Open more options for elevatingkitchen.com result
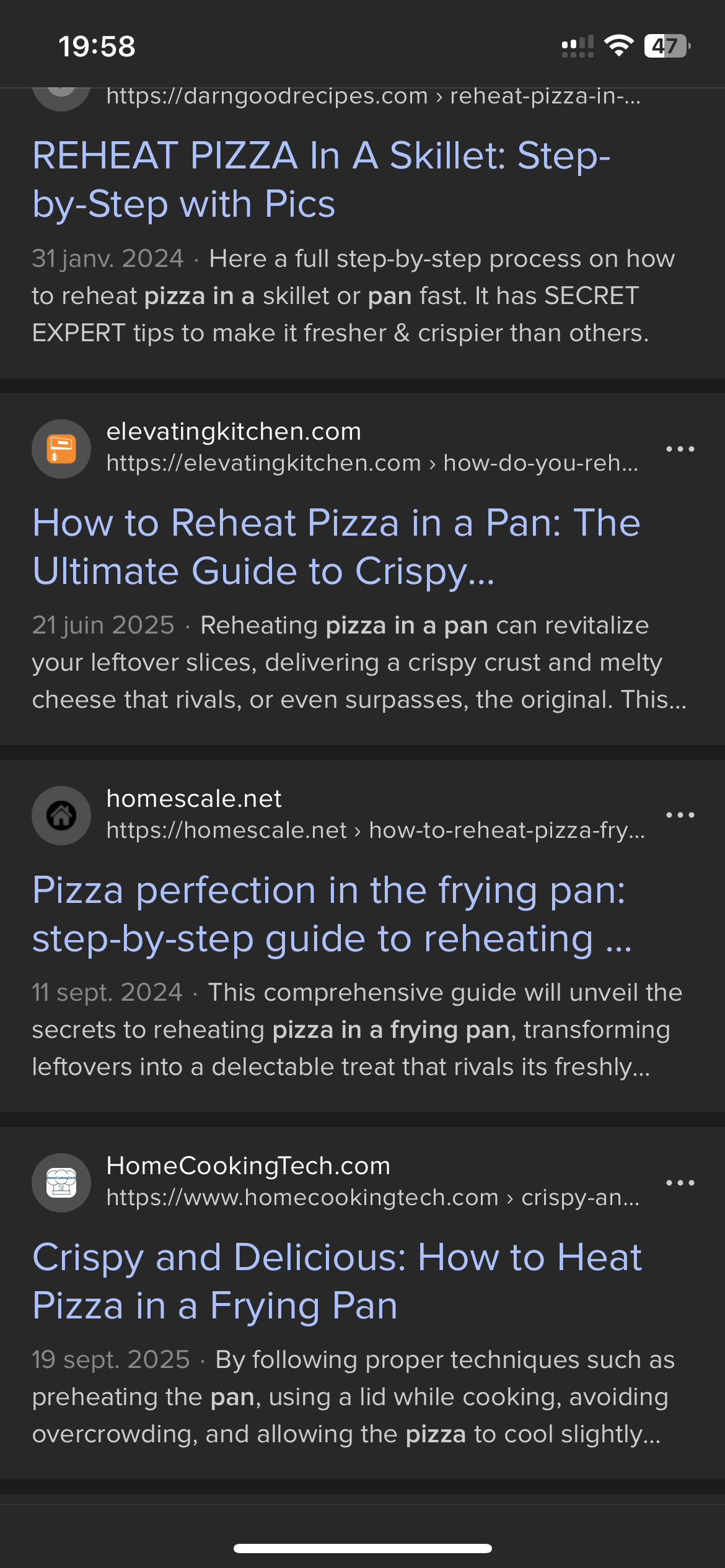The image size is (725, 1568). click(x=680, y=449)
